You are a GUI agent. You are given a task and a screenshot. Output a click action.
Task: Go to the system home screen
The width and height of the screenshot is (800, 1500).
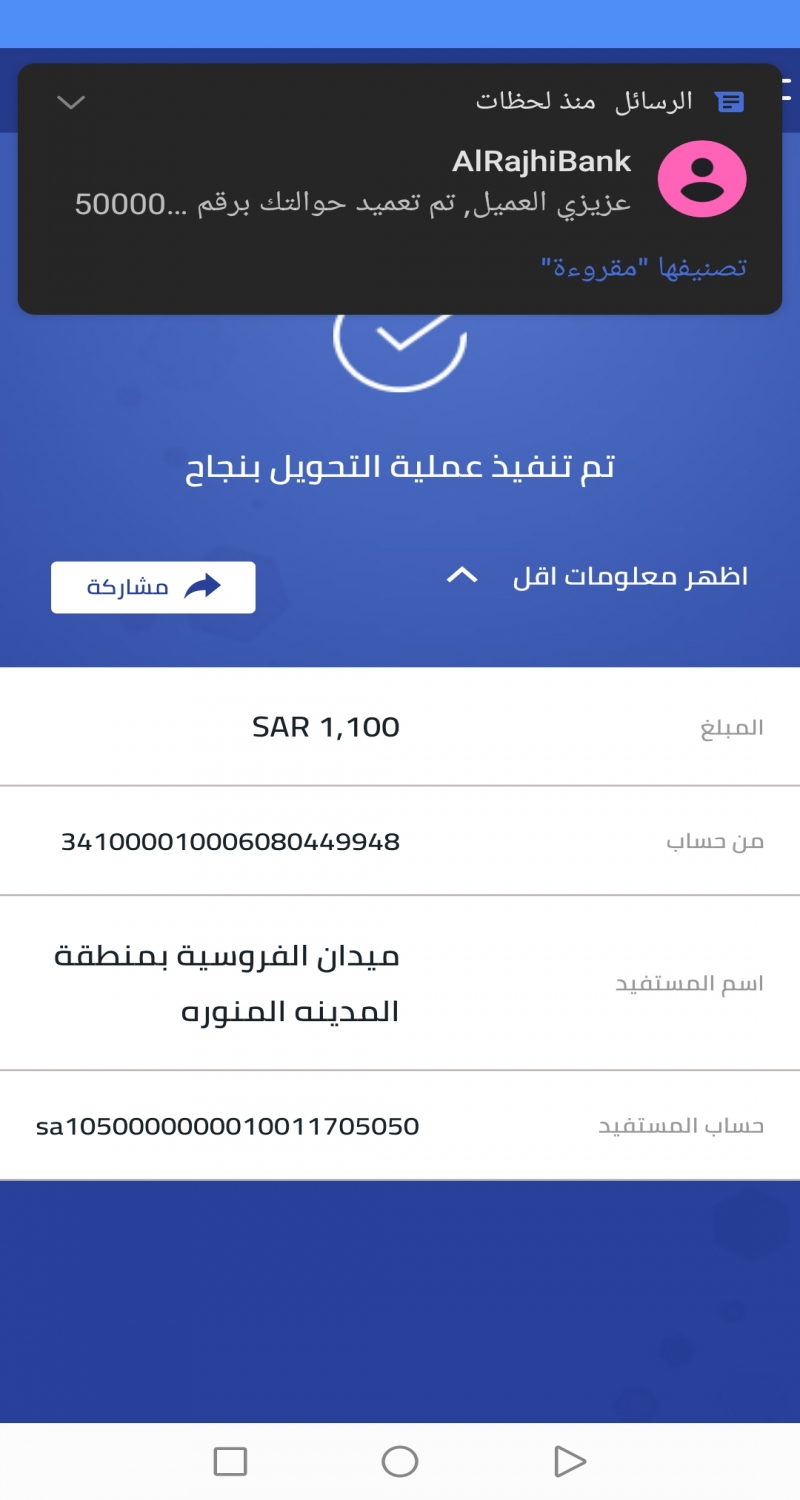[400, 1461]
